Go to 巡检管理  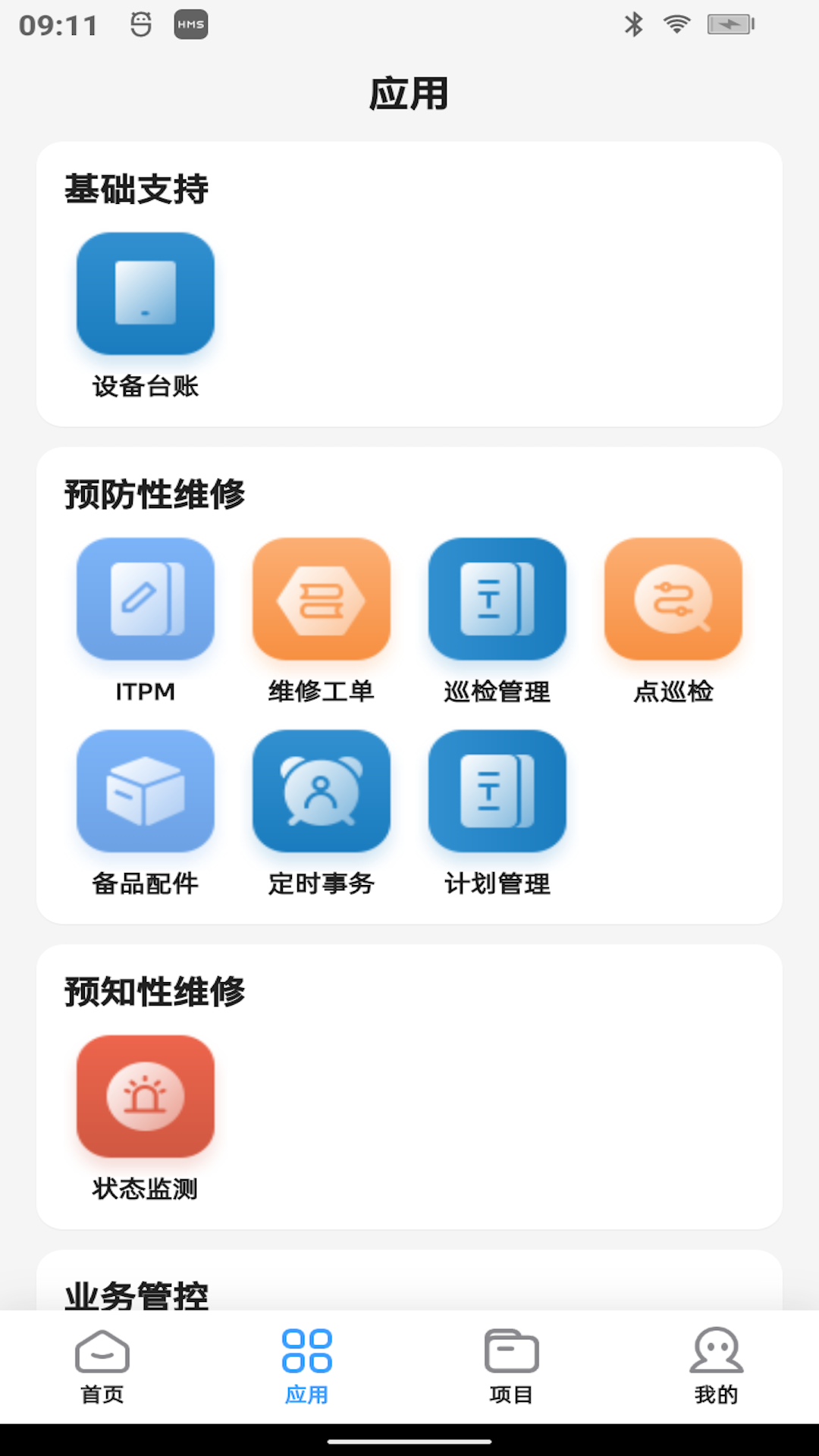[x=497, y=599]
